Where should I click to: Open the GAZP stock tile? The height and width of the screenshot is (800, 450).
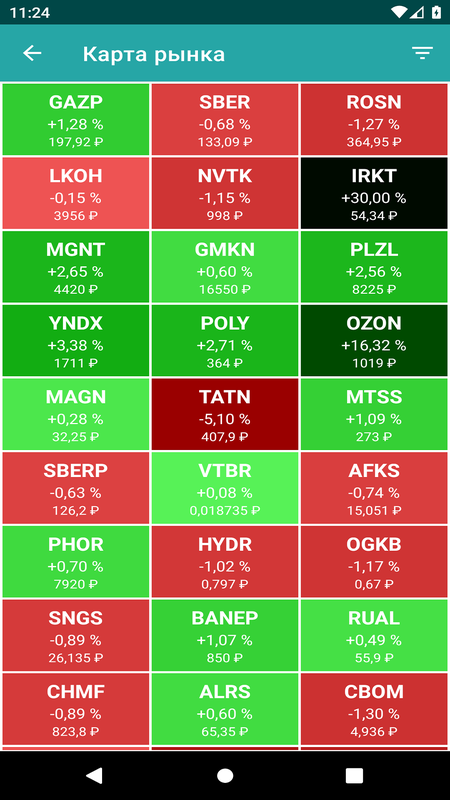76,120
